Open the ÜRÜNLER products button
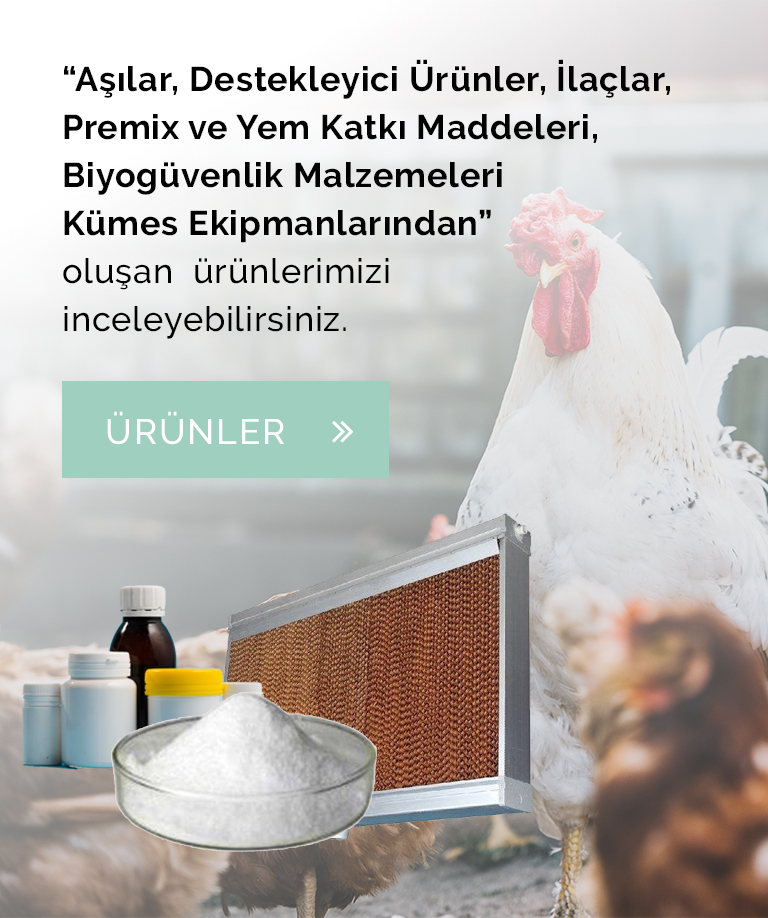 [x=225, y=430]
